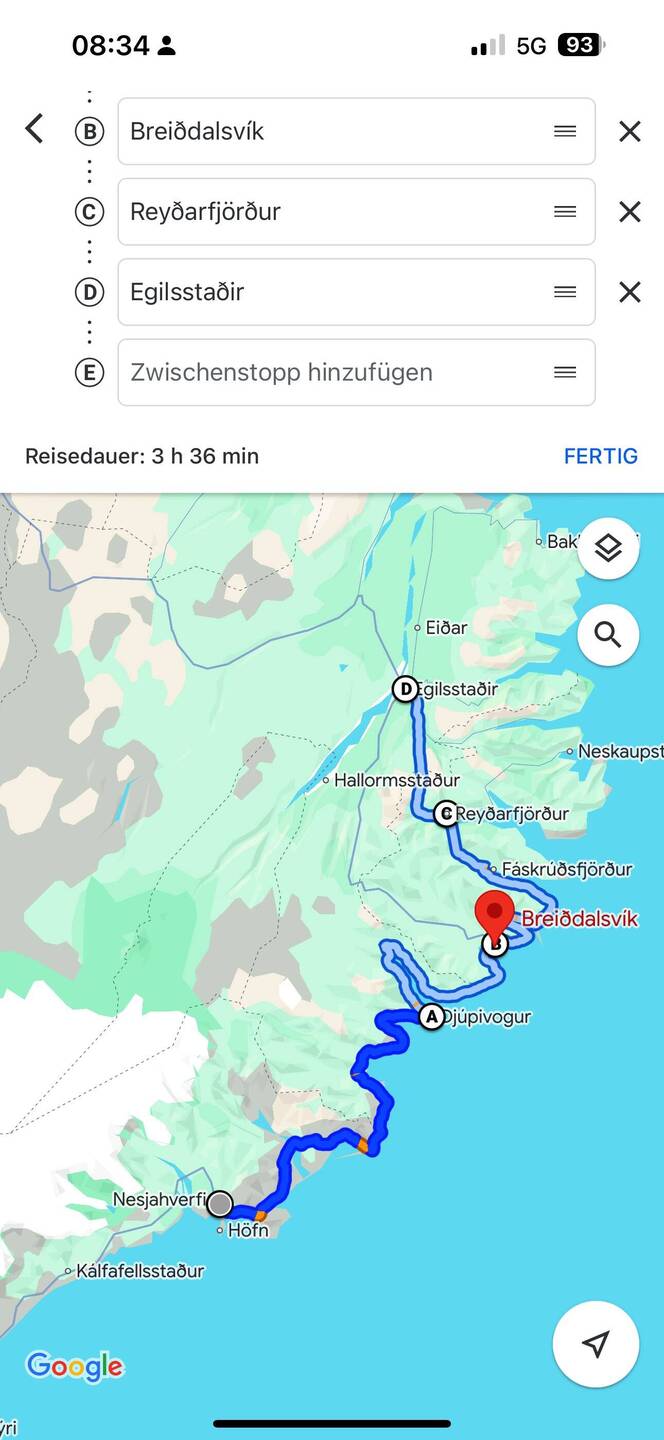Select waypoint marker A at Djúpivogur

coord(431,1017)
